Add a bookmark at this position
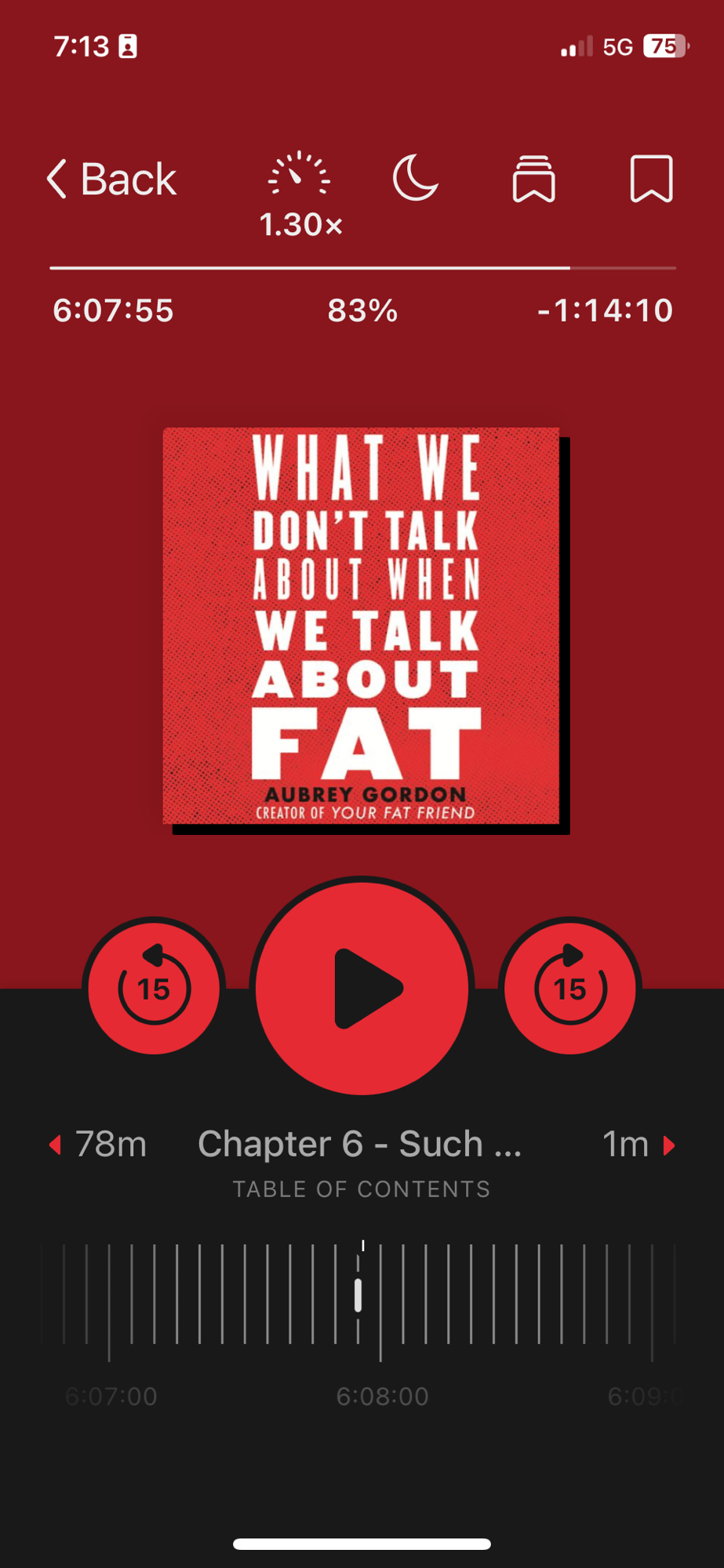The width and height of the screenshot is (724, 1568). tap(651, 179)
